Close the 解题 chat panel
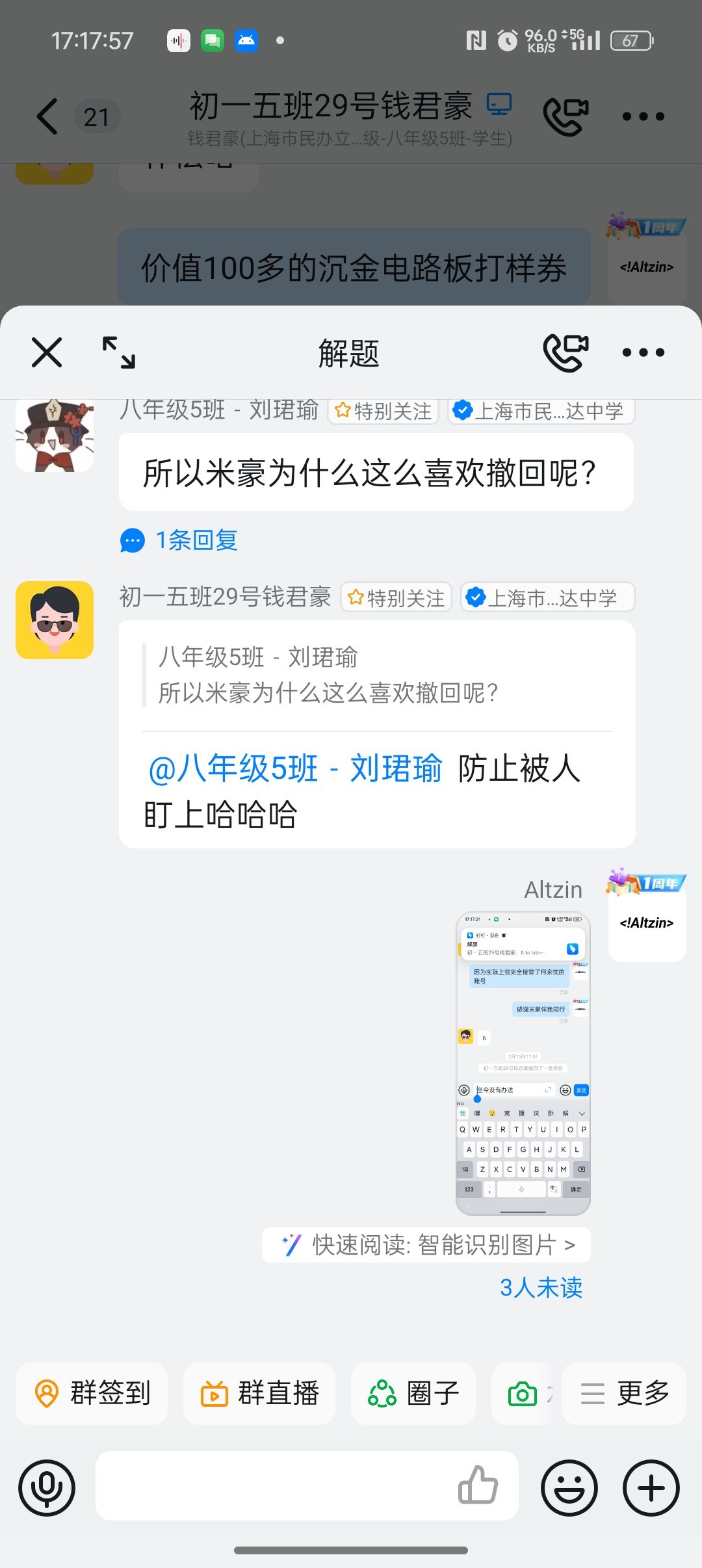The height and width of the screenshot is (1568, 702). click(47, 353)
